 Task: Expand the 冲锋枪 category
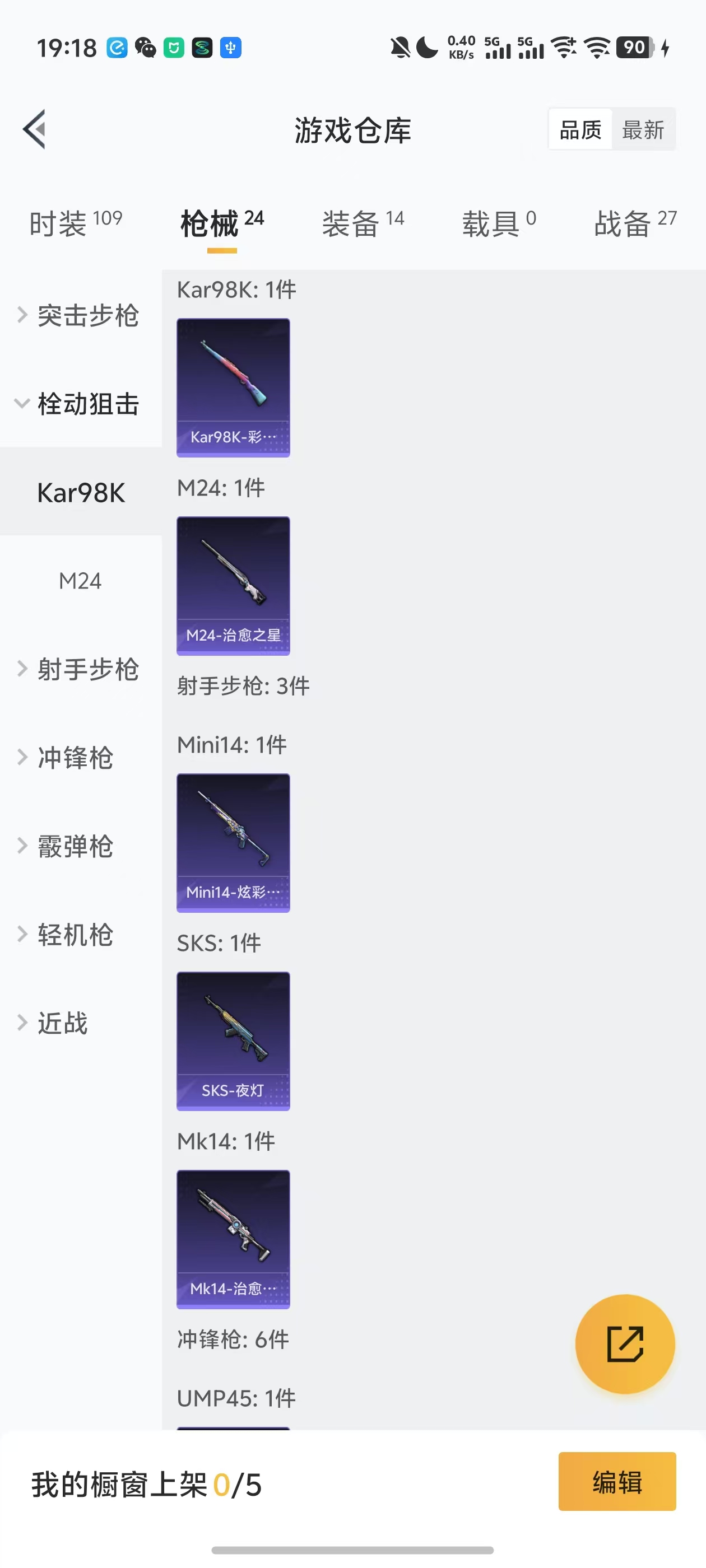click(75, 758)
